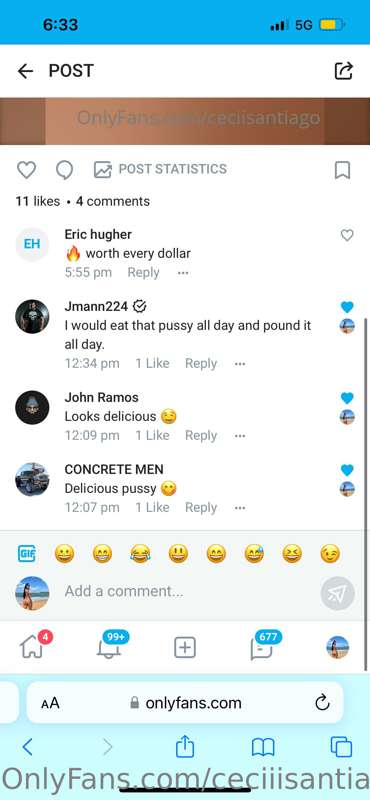Share this post via top-right icon
This screenshot has width=370, height=800.
pos(343,71)
